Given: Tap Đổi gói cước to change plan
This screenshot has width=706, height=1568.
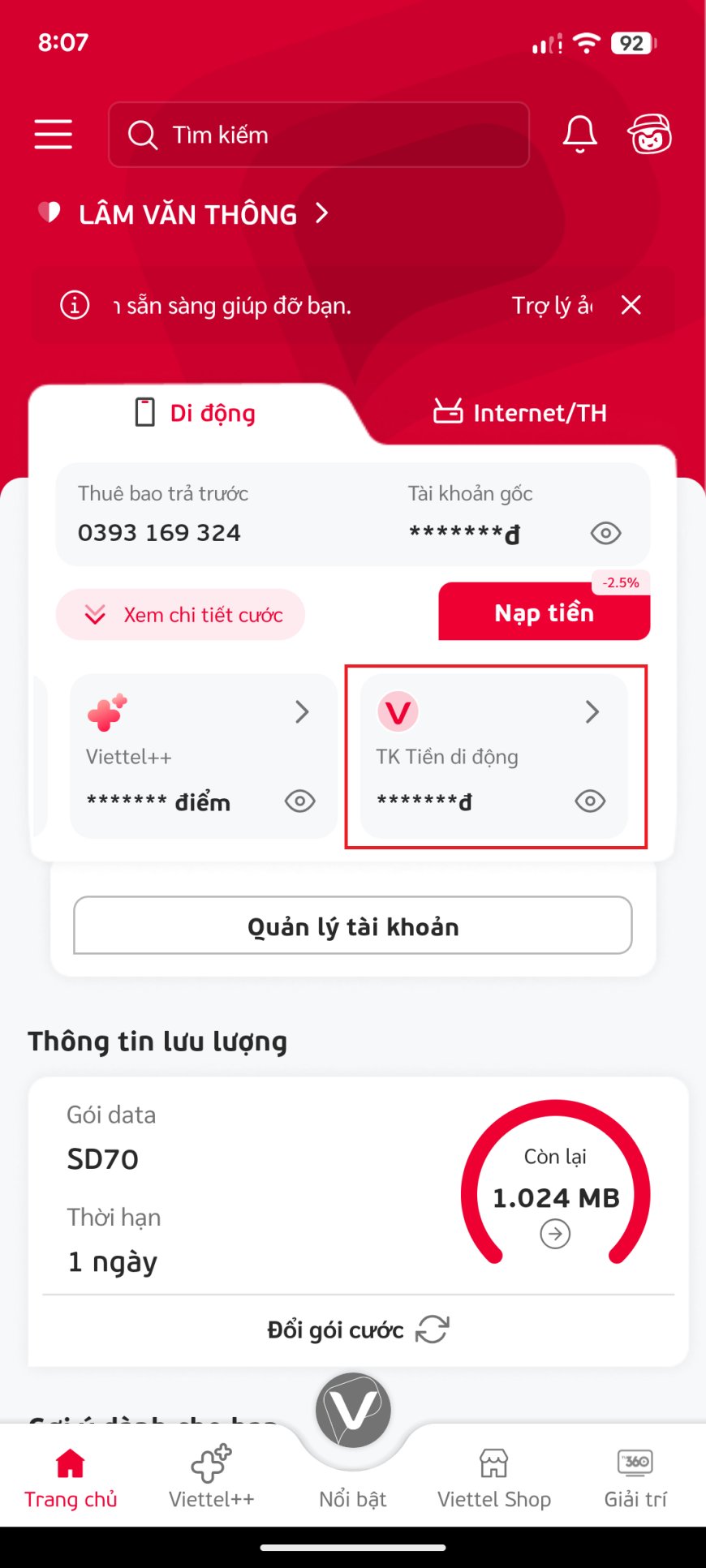Looking at the screenshot, I should [x=357, y=1330].
